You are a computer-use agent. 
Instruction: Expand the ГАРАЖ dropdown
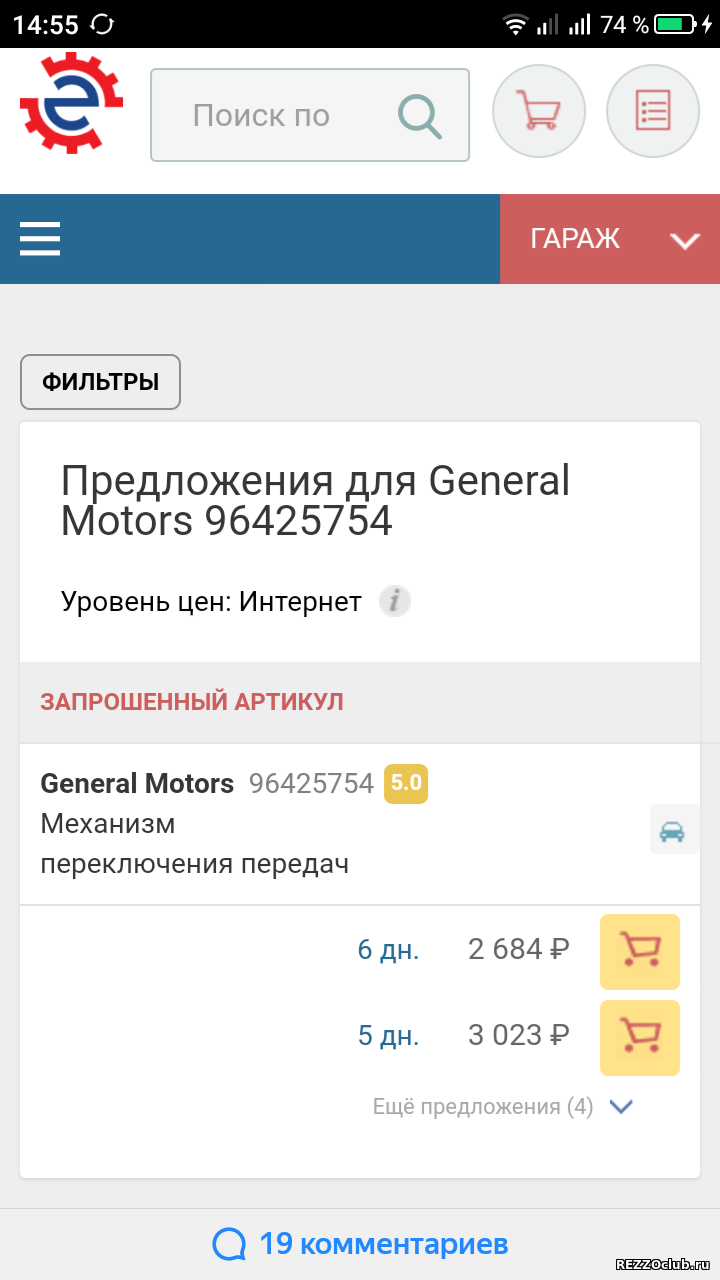click(610, 239)
